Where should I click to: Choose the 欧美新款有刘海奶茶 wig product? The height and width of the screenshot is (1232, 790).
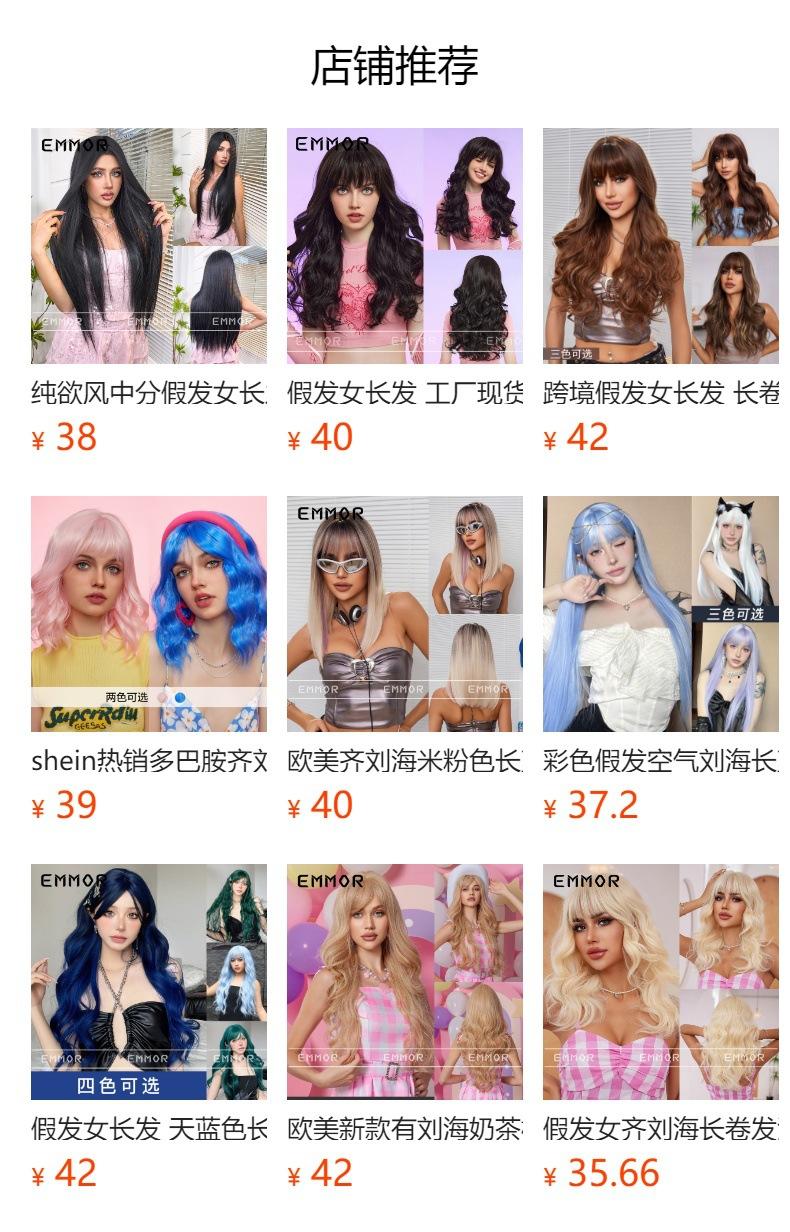coord(405,982)
